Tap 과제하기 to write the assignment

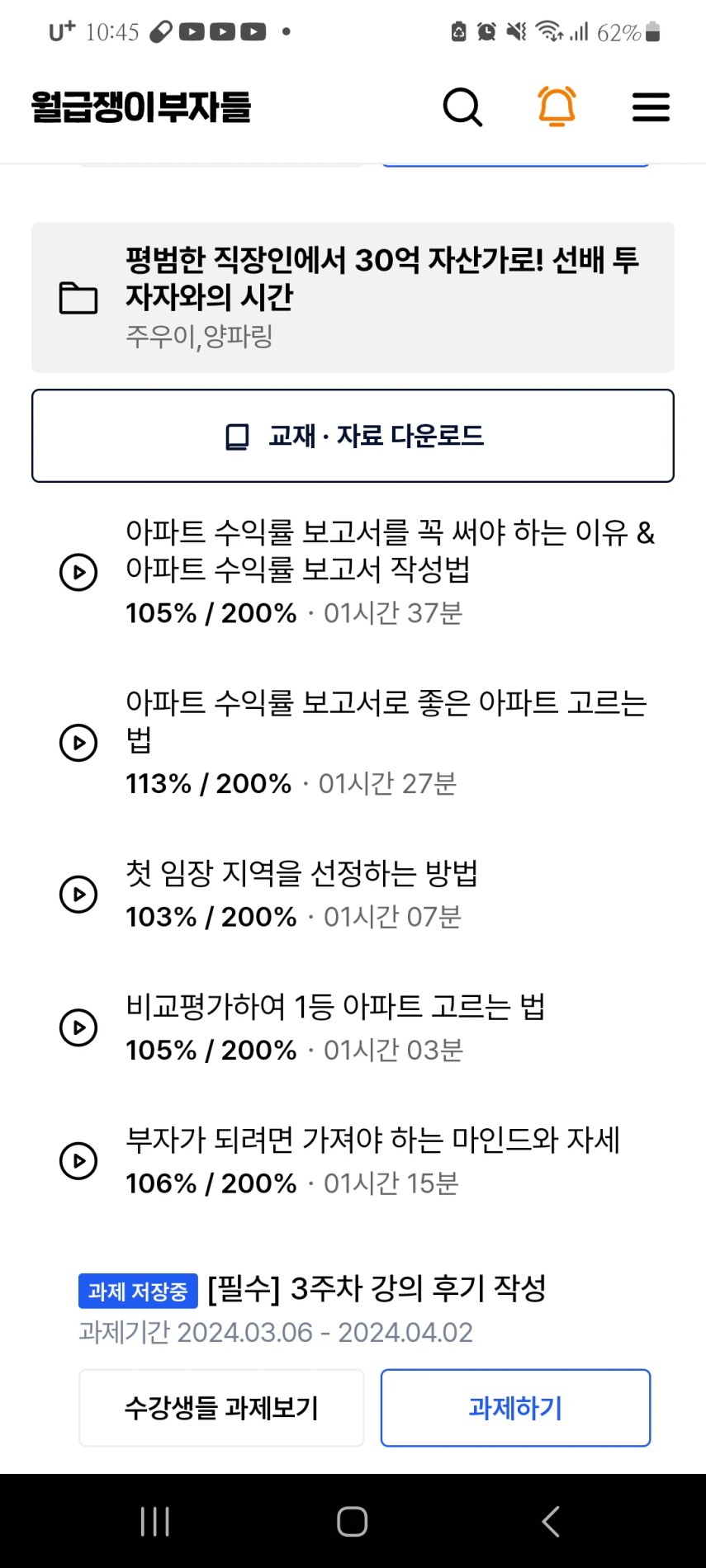click(515, 1408)
